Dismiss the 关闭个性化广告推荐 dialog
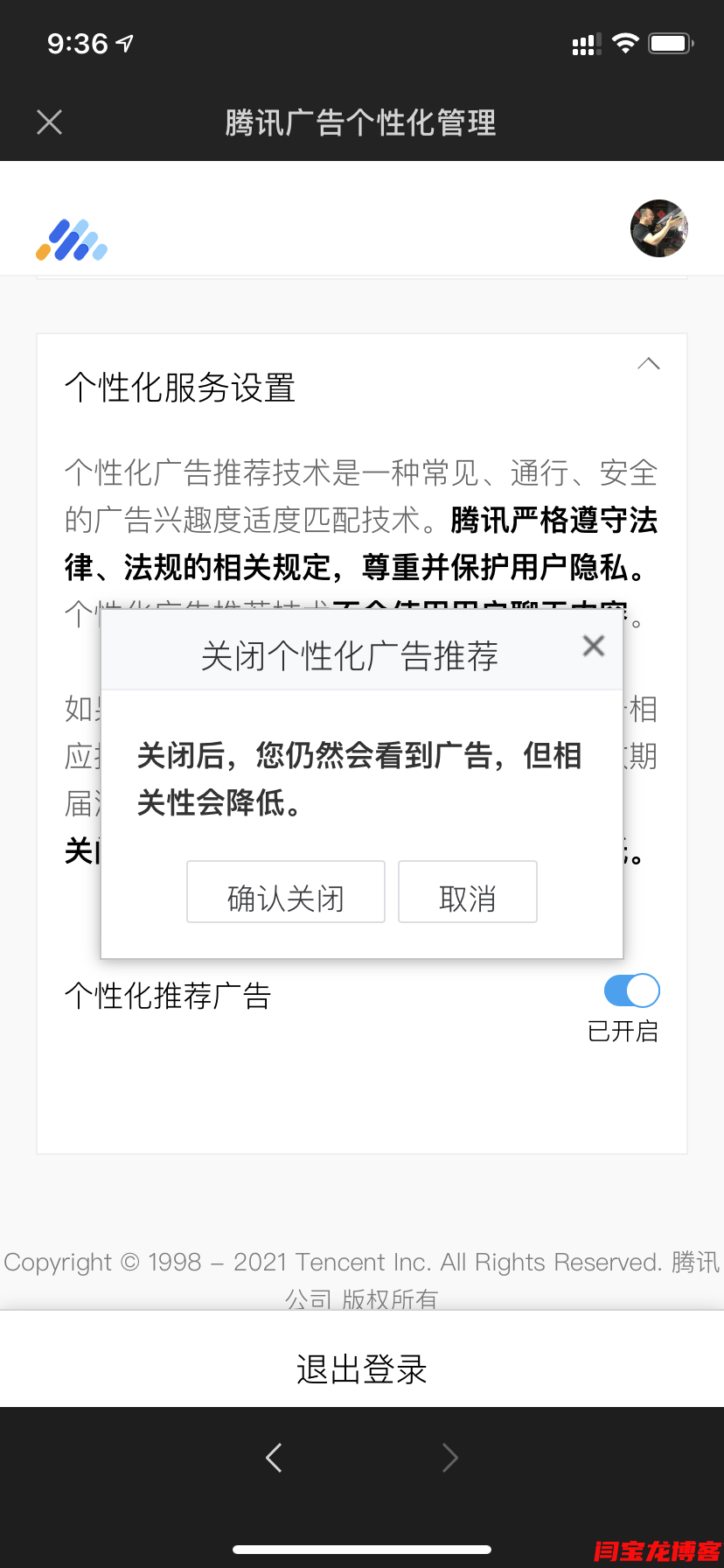The width and height of the screenshot is (724, 1568). click(594, 647)
